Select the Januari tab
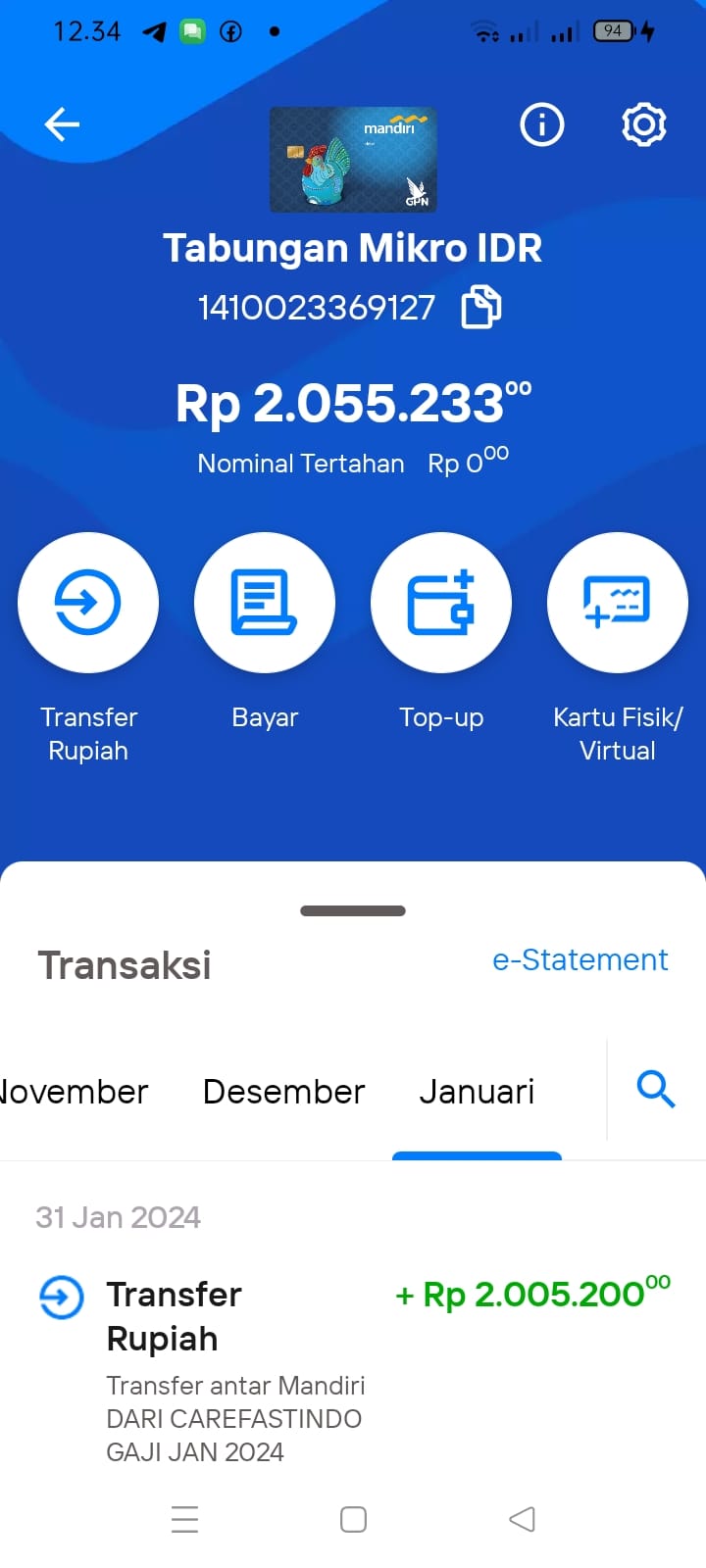706x1568 pixels. tap(477, 1092)
